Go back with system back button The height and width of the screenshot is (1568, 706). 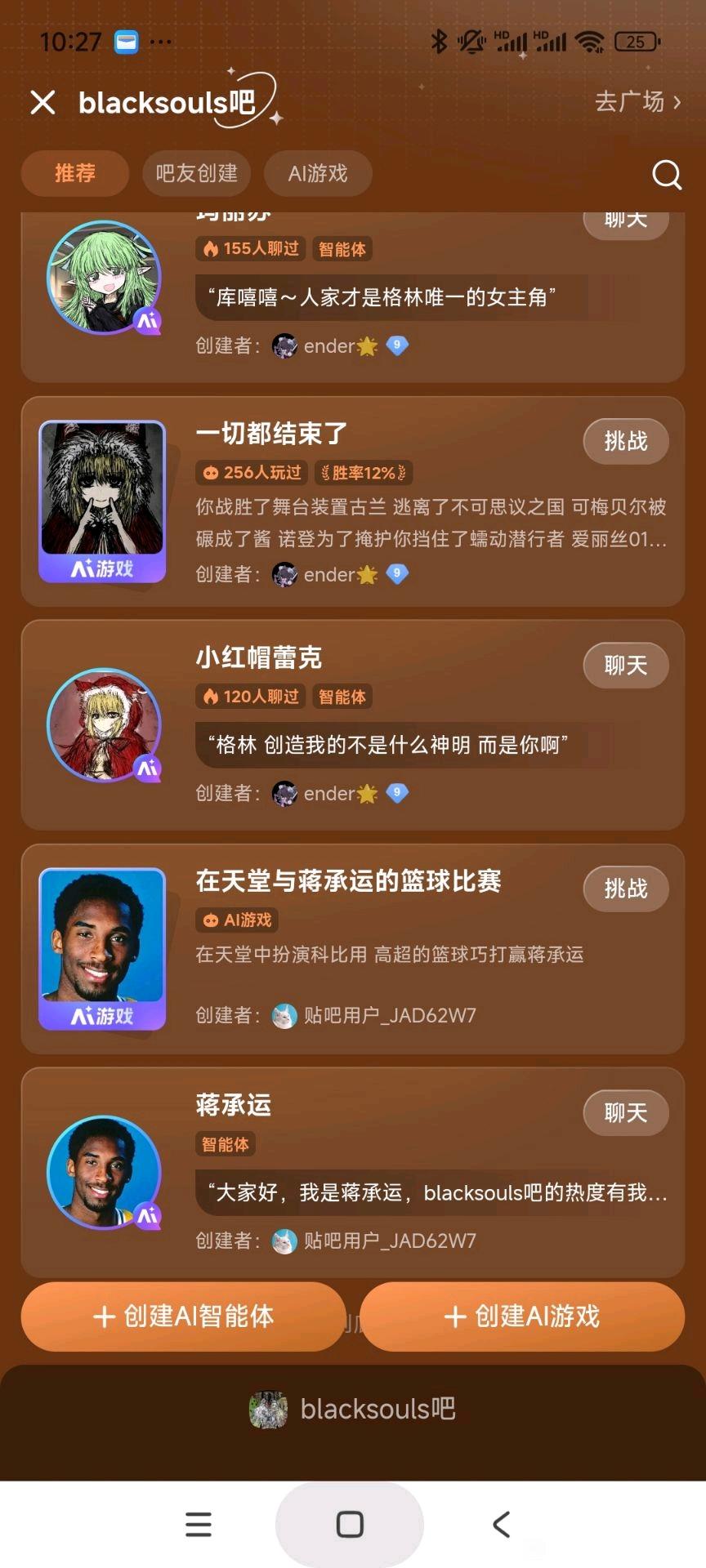[501, 1524]
